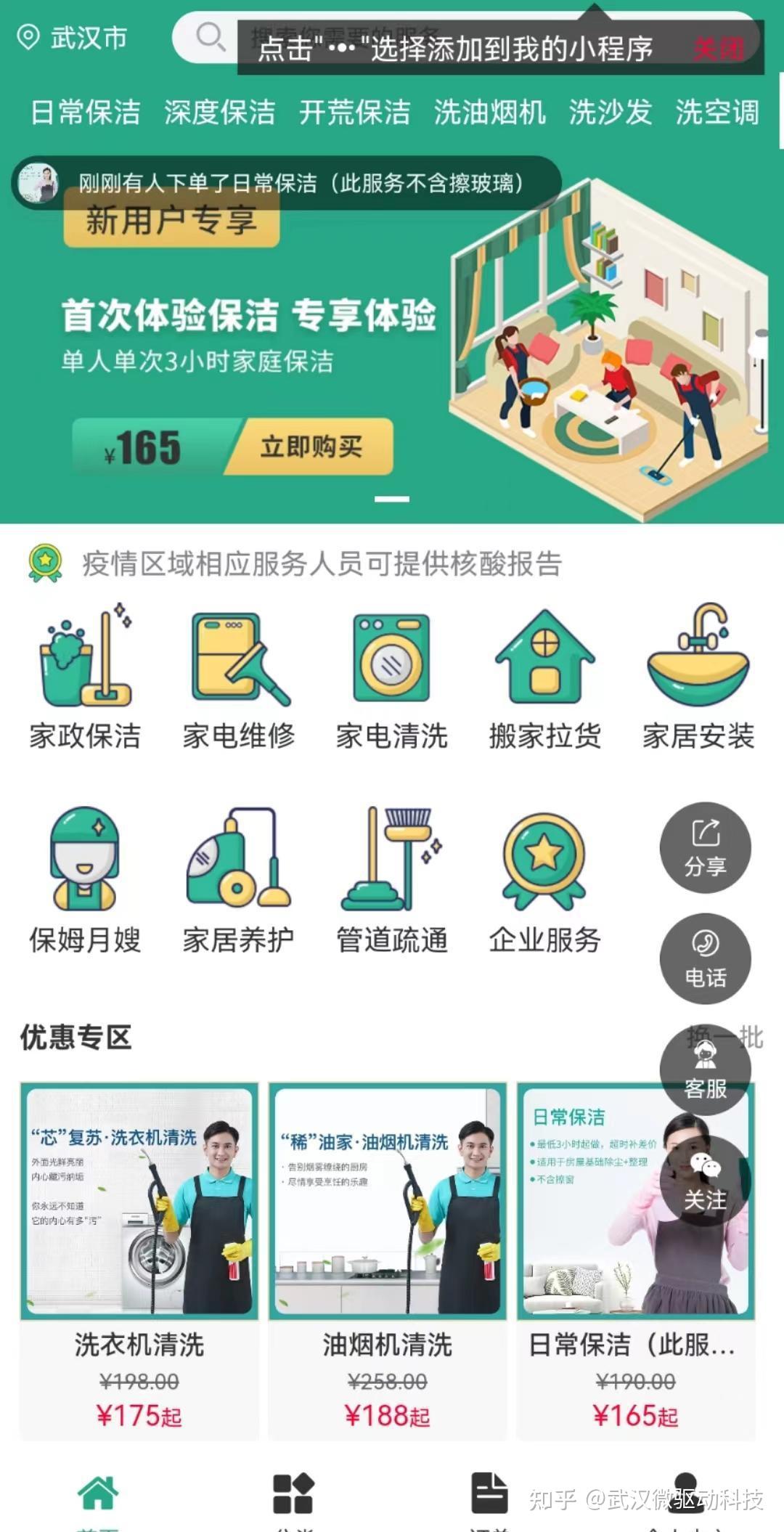Select the 日常保洁 category tab
Viewport: 784px width, 1532px height.
click(85, 113)
